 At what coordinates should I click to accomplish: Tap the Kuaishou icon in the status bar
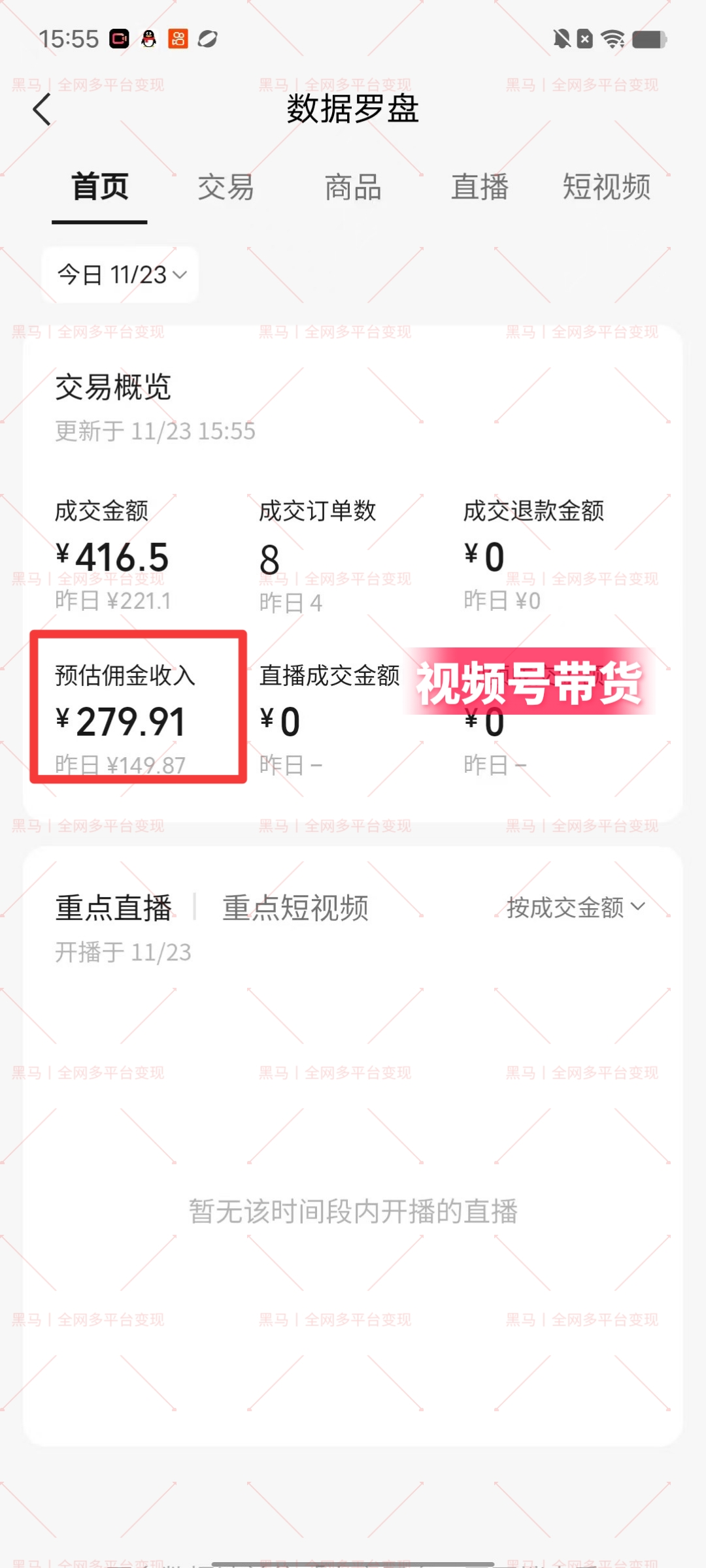pyautogui.click(x=178, y=39)
